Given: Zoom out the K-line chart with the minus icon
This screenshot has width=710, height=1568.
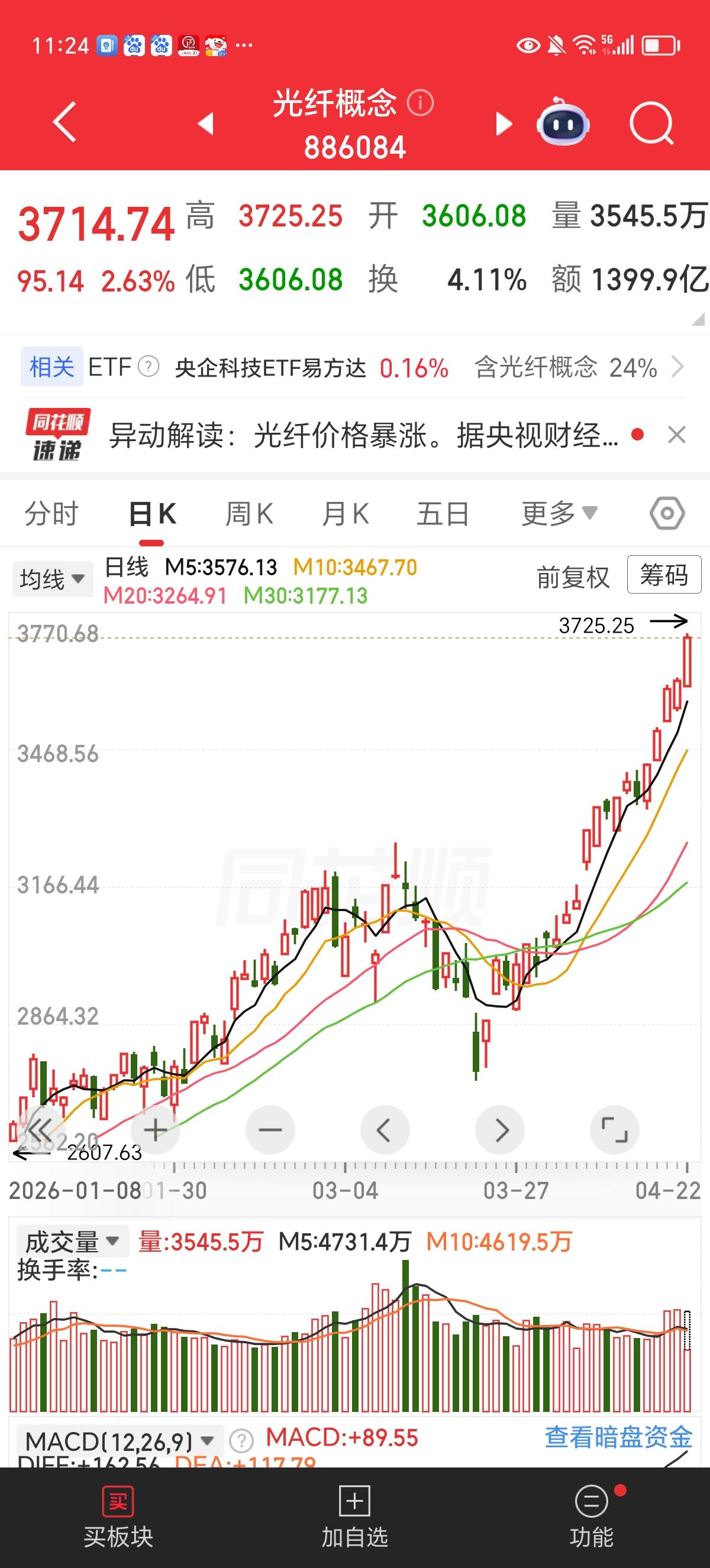Looking at the screenshot, I should coord(270,1130).
